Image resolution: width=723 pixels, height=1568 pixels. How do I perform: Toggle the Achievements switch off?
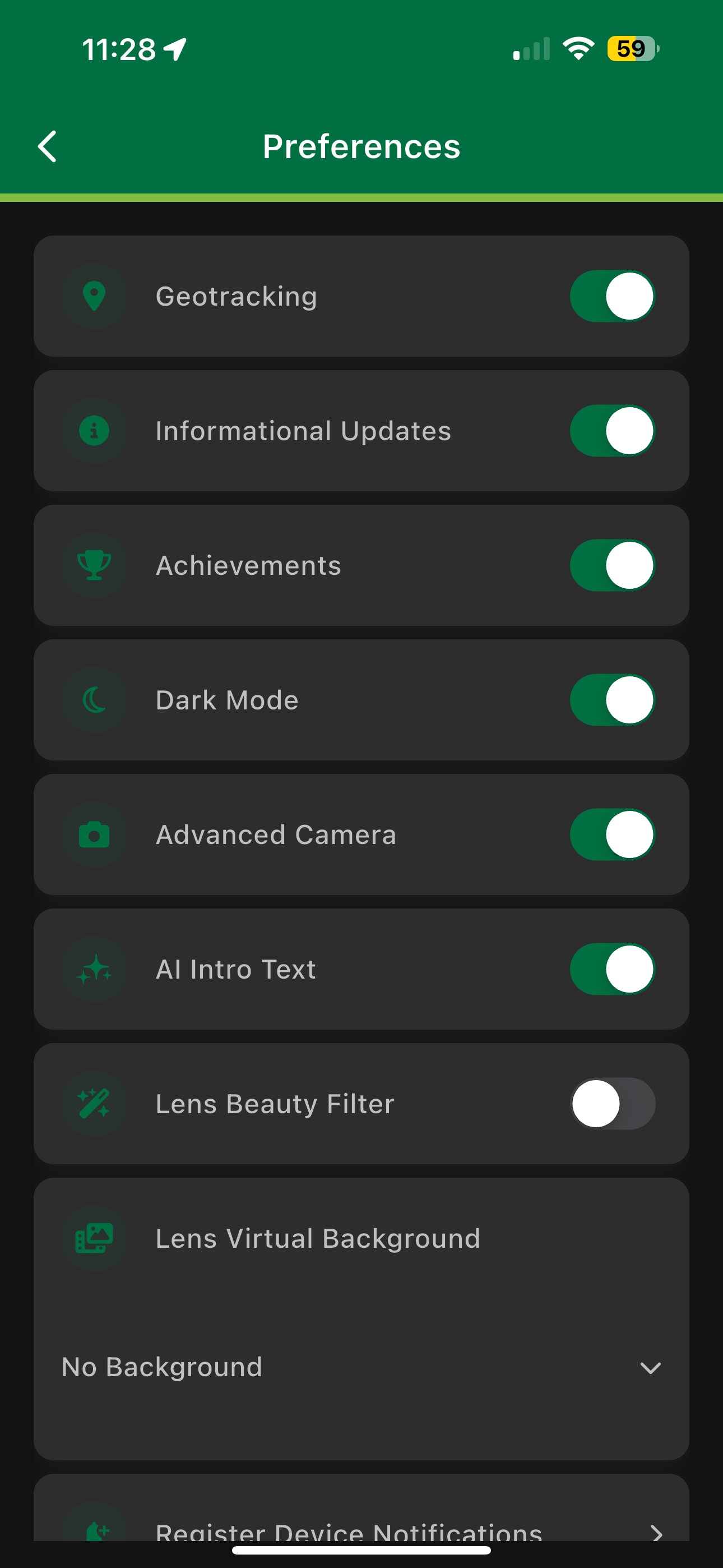611,565
